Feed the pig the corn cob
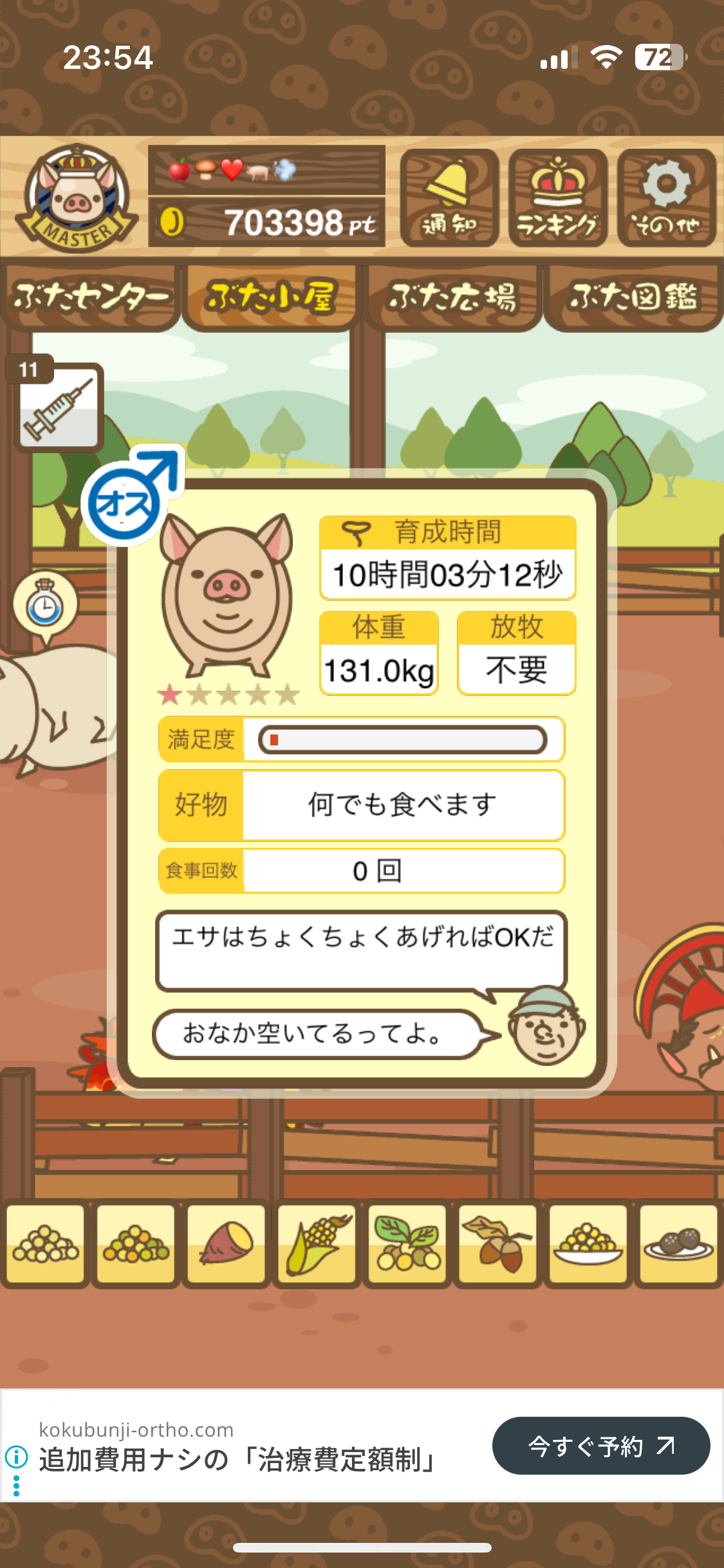 pos(317,1244)
